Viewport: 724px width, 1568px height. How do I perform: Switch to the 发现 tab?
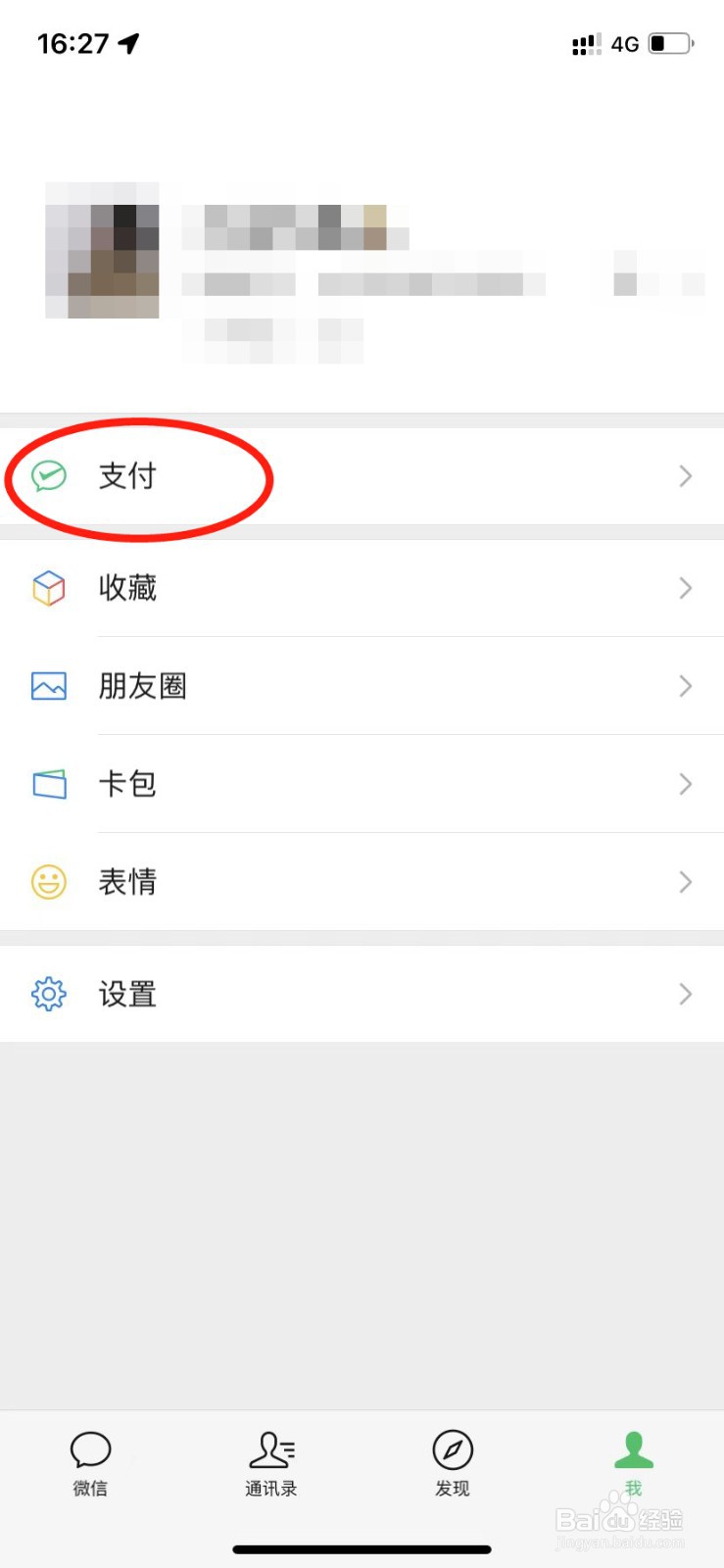click(x=452, y=1465)
